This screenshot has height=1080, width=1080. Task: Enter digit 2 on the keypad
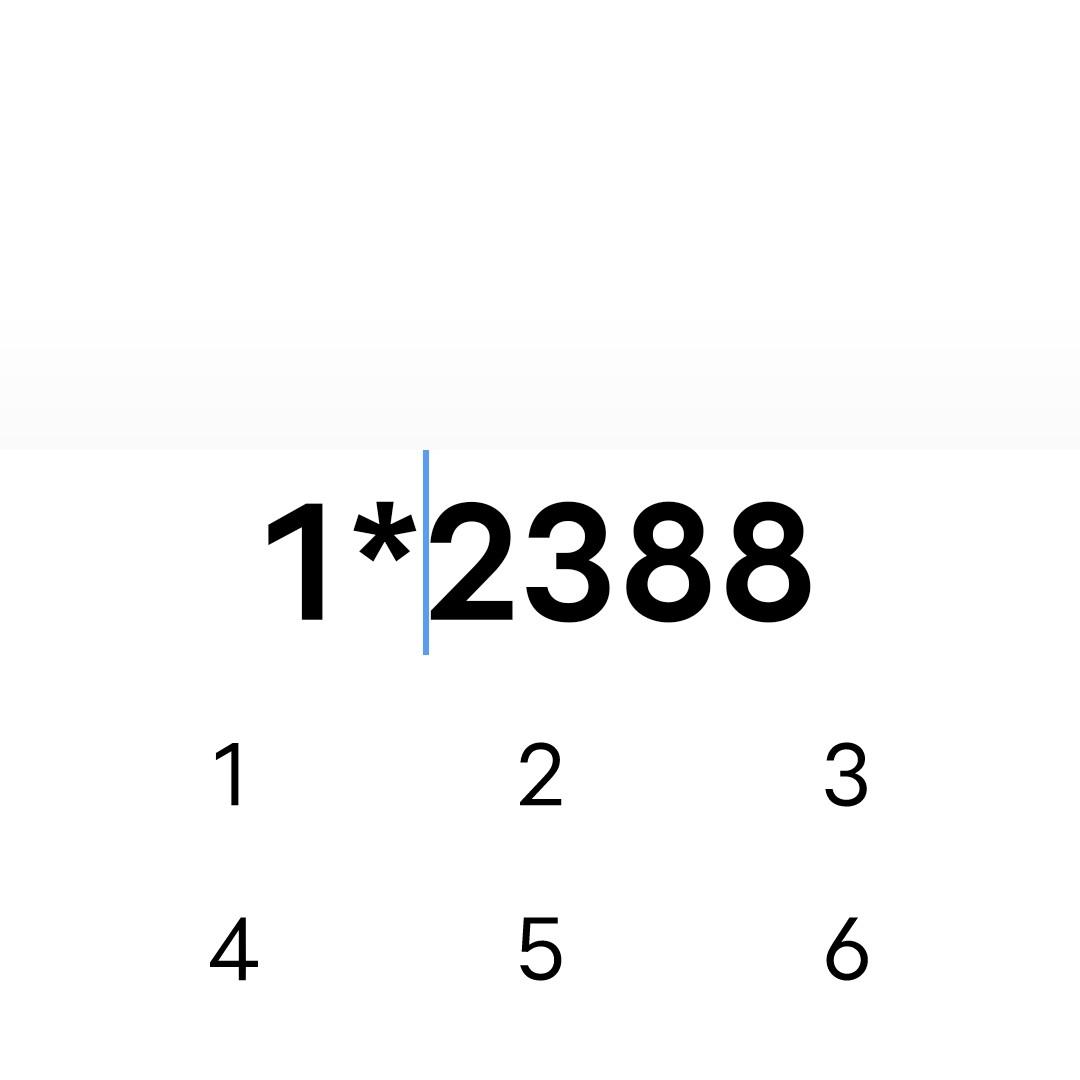(541, 773)
